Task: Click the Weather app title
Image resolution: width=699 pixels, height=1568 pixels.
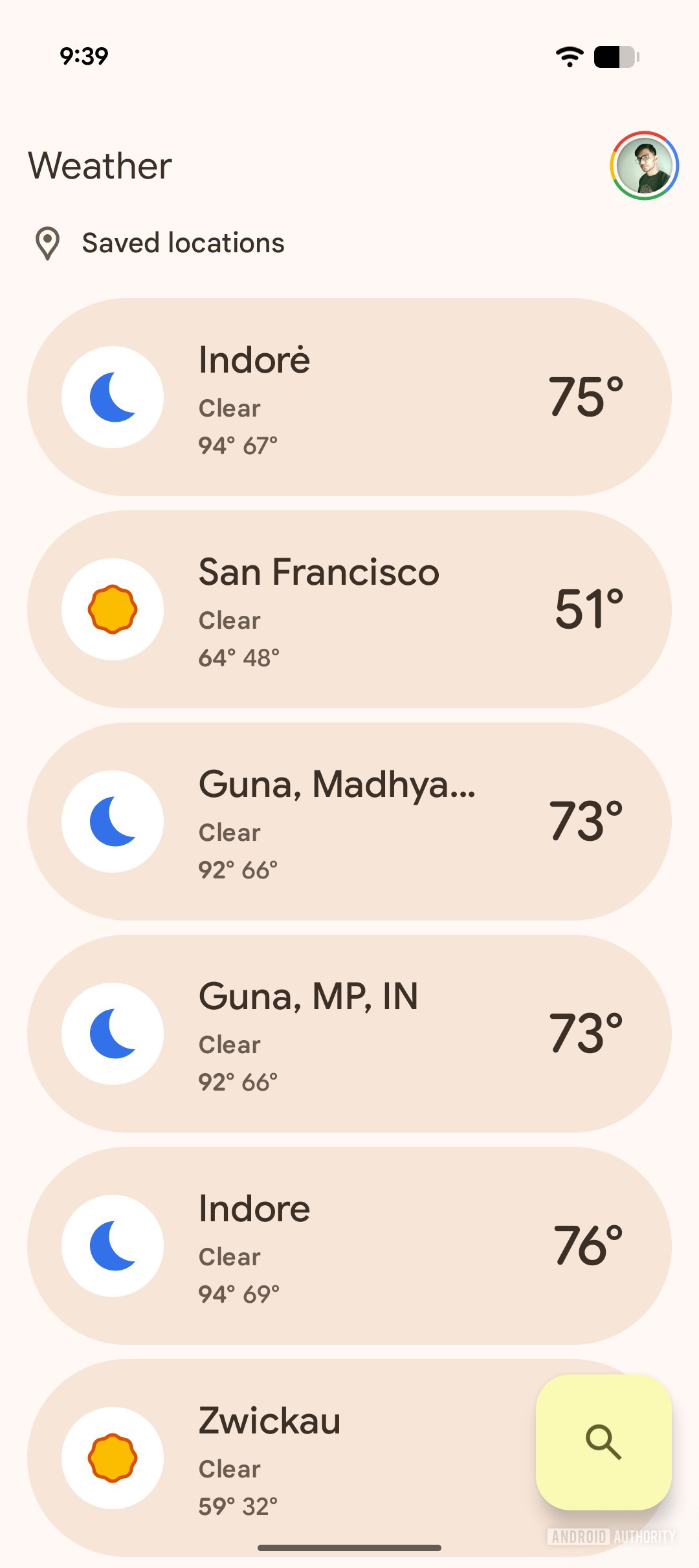Action: 99,166
